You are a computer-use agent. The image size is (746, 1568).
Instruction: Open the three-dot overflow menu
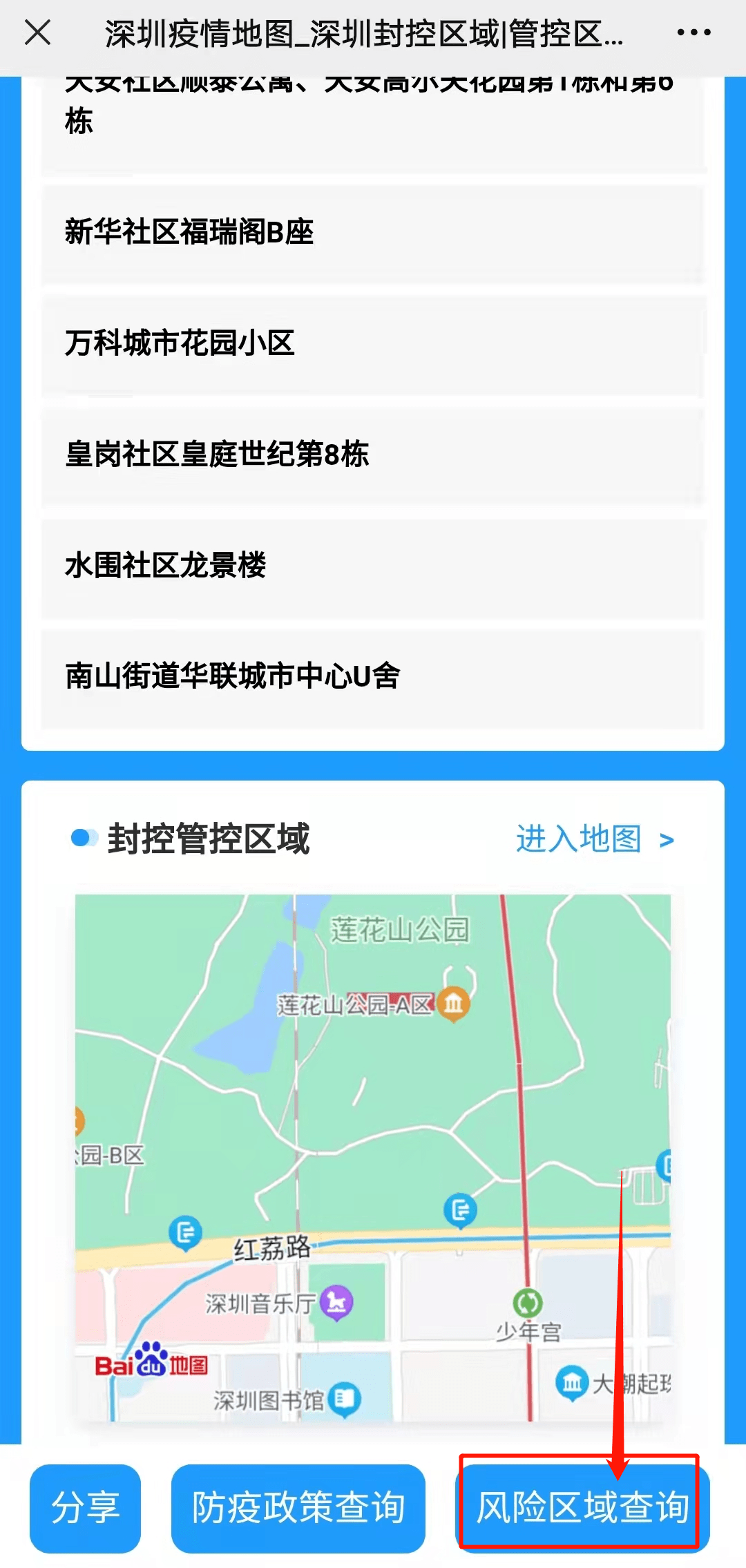pyautogui.click(x=694, y=32)
